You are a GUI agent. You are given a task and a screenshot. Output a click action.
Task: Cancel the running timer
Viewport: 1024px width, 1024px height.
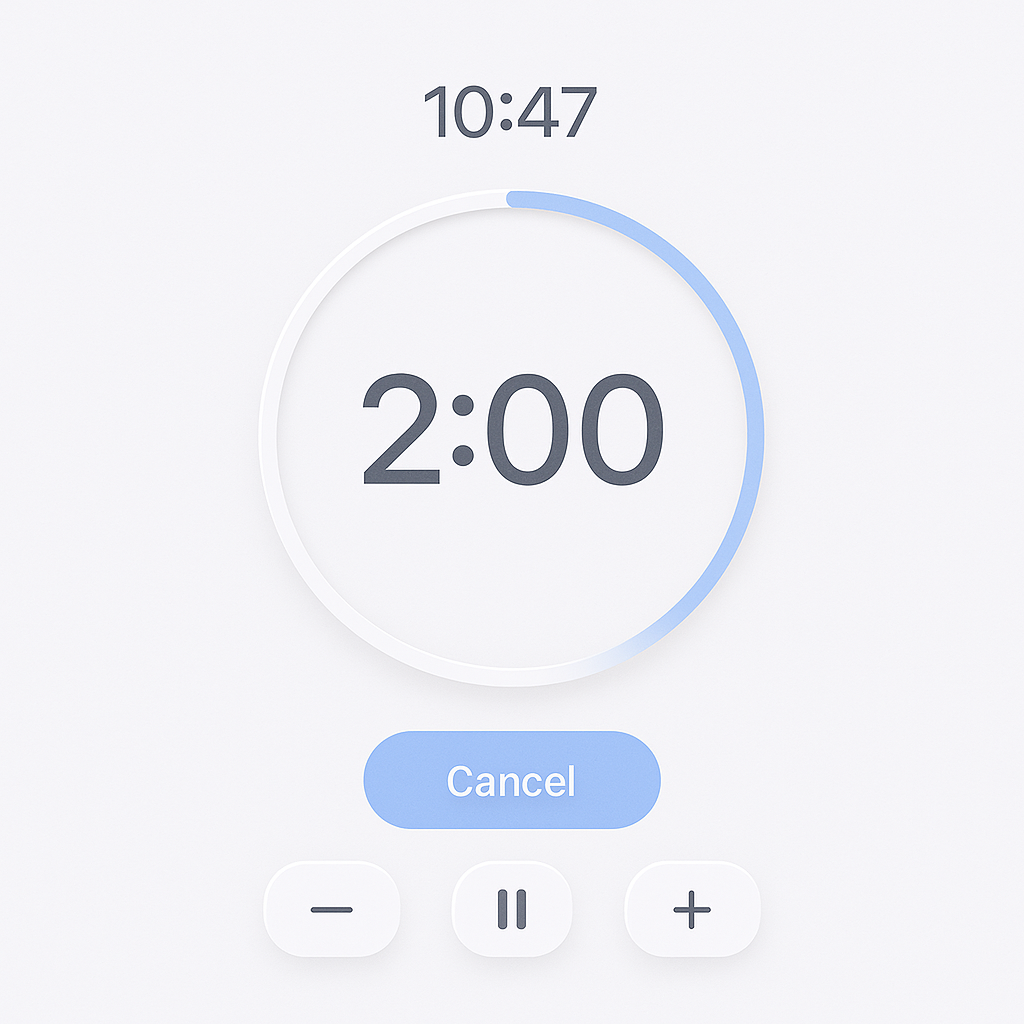pos(512,780)
